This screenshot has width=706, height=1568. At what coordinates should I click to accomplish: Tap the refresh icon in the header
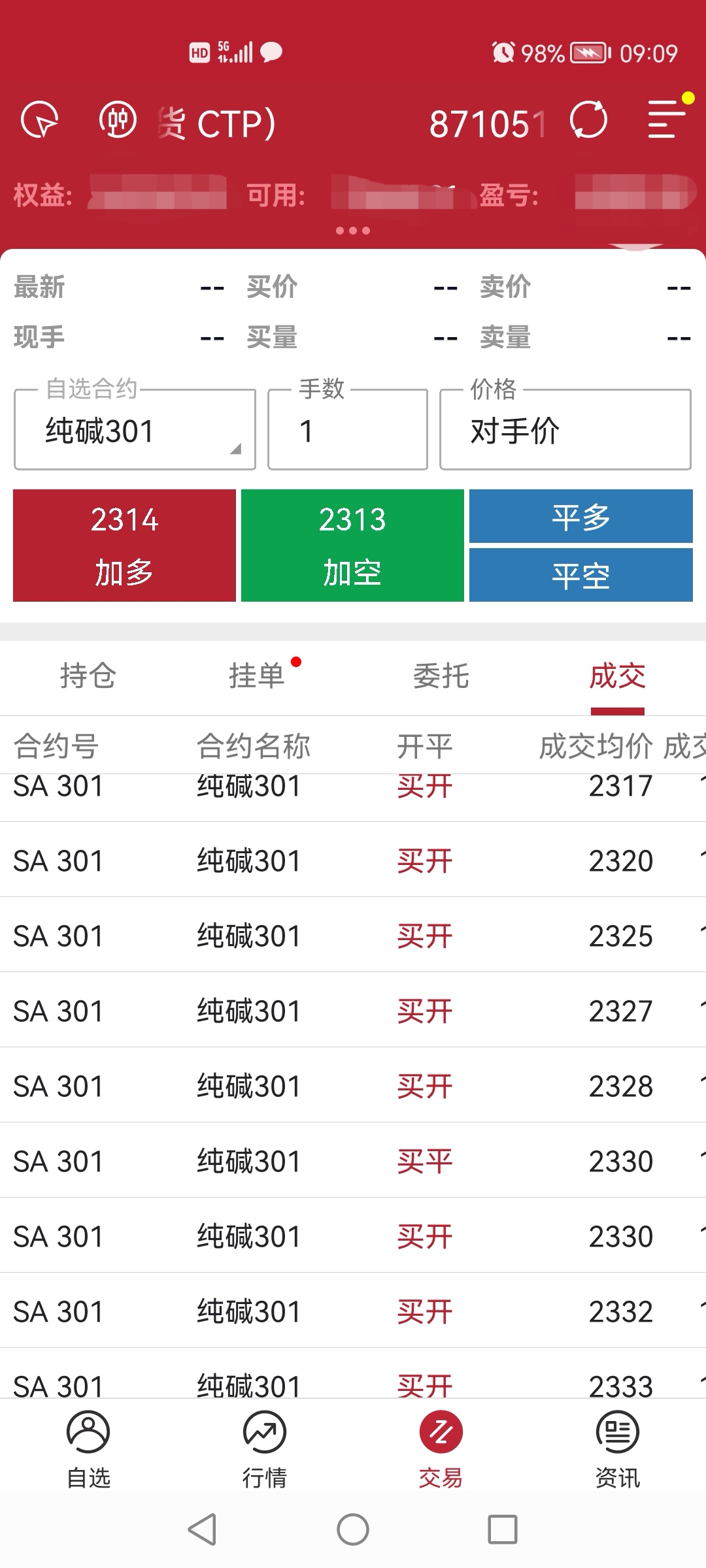coord(588,120)
